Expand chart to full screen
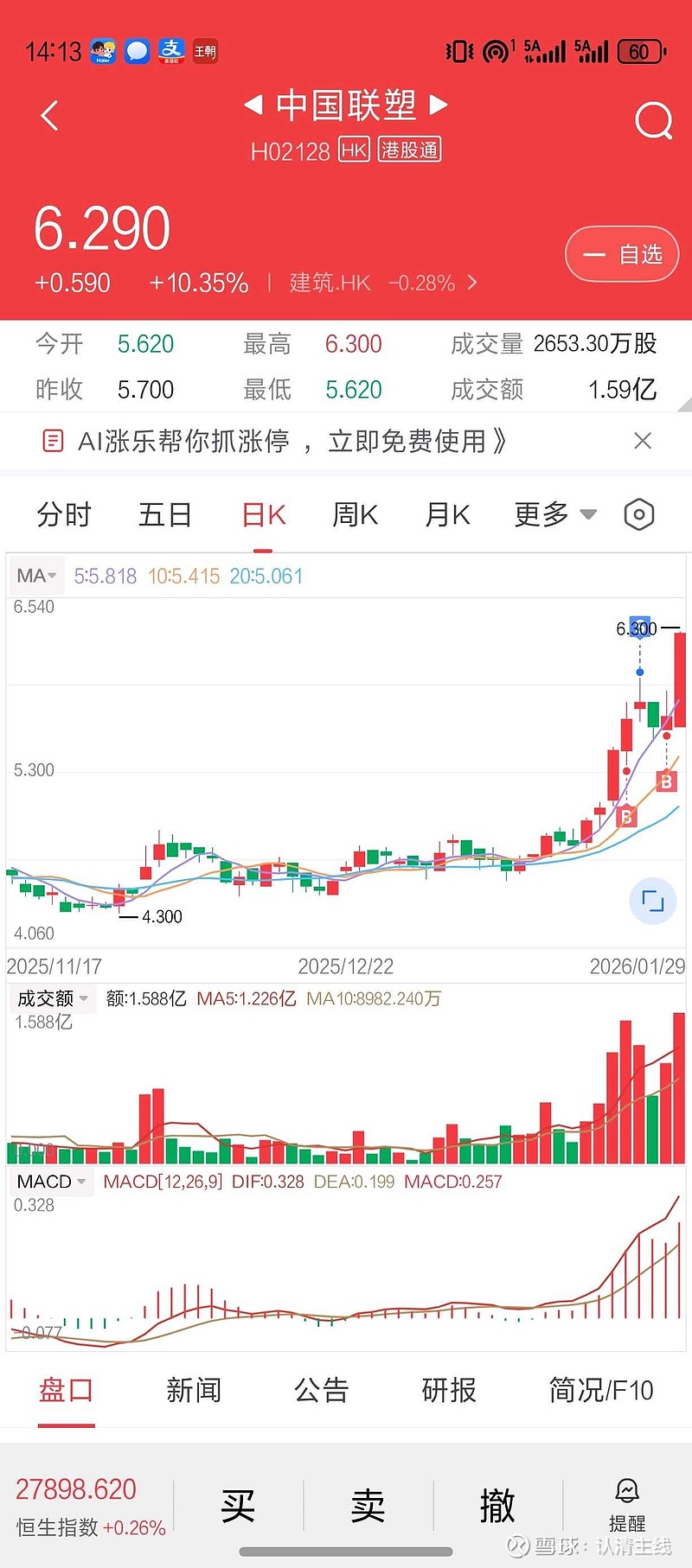This screenshot has height=1568, width=692. point(652,901)
